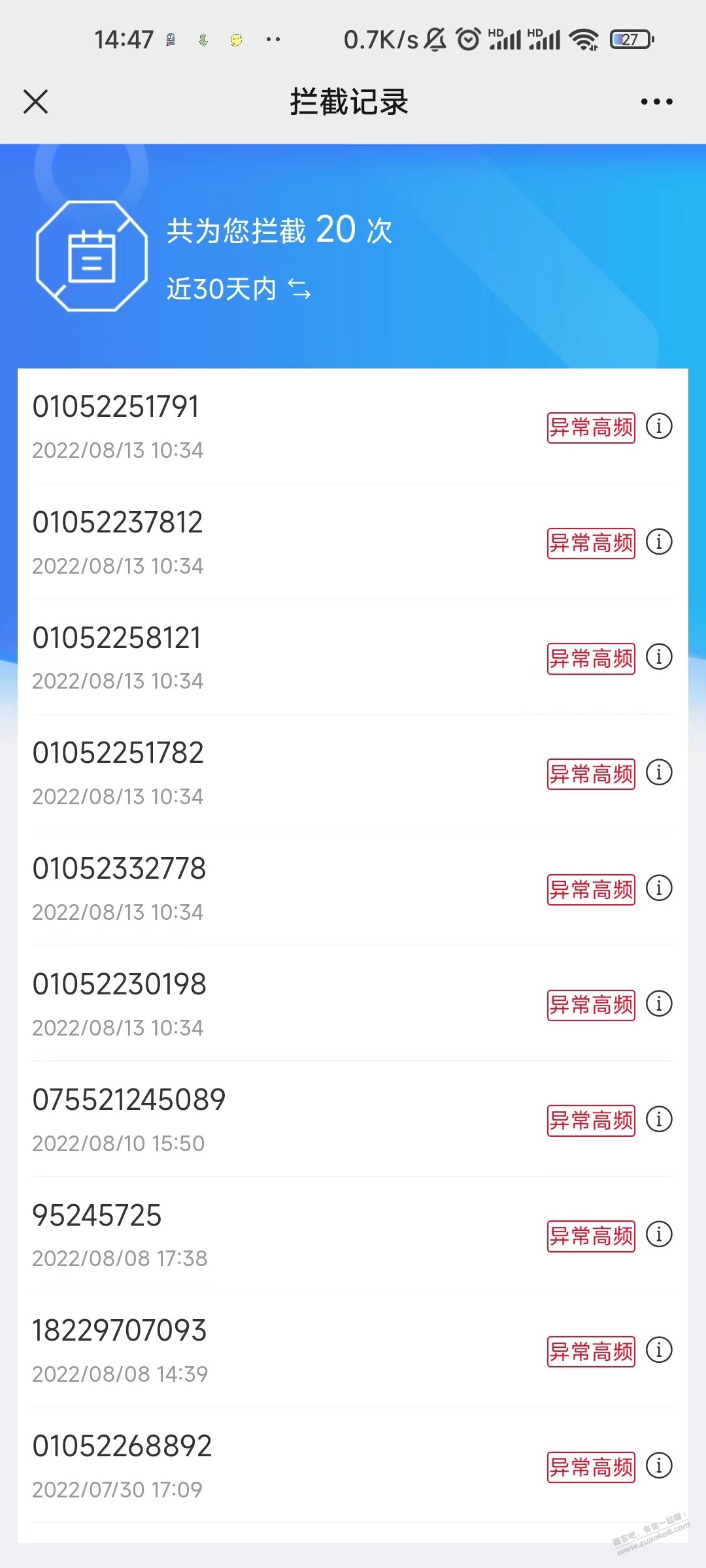706x1568 pixels.
Task: Open info details for number 01052251791
Action: (x=660, y=427)
